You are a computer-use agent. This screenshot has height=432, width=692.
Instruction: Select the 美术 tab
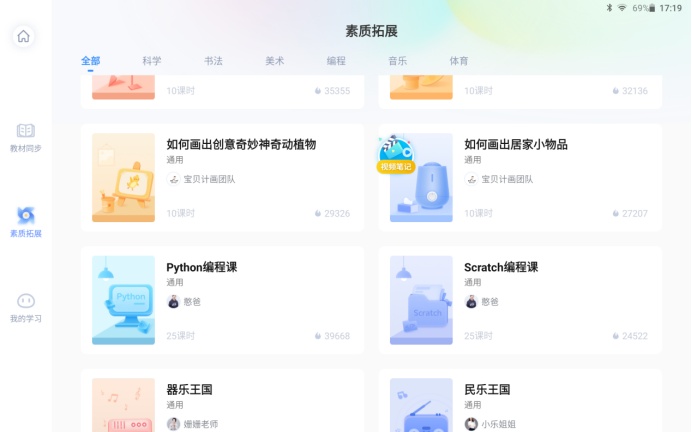(x=275, y=61)
